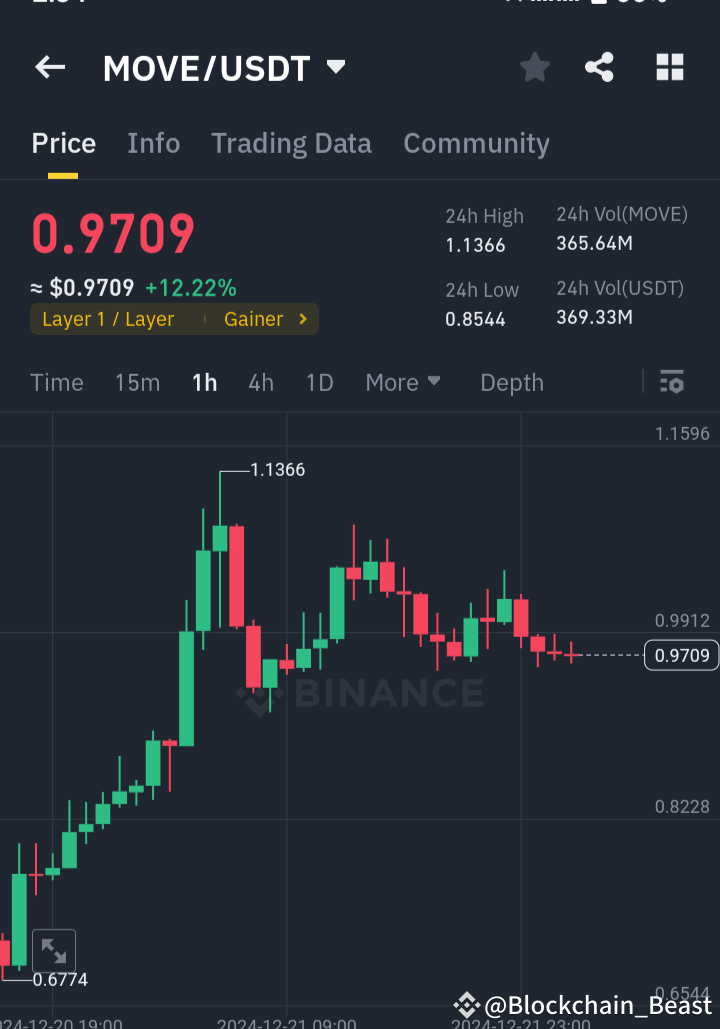Tap the Time interval option

(56, 382)
